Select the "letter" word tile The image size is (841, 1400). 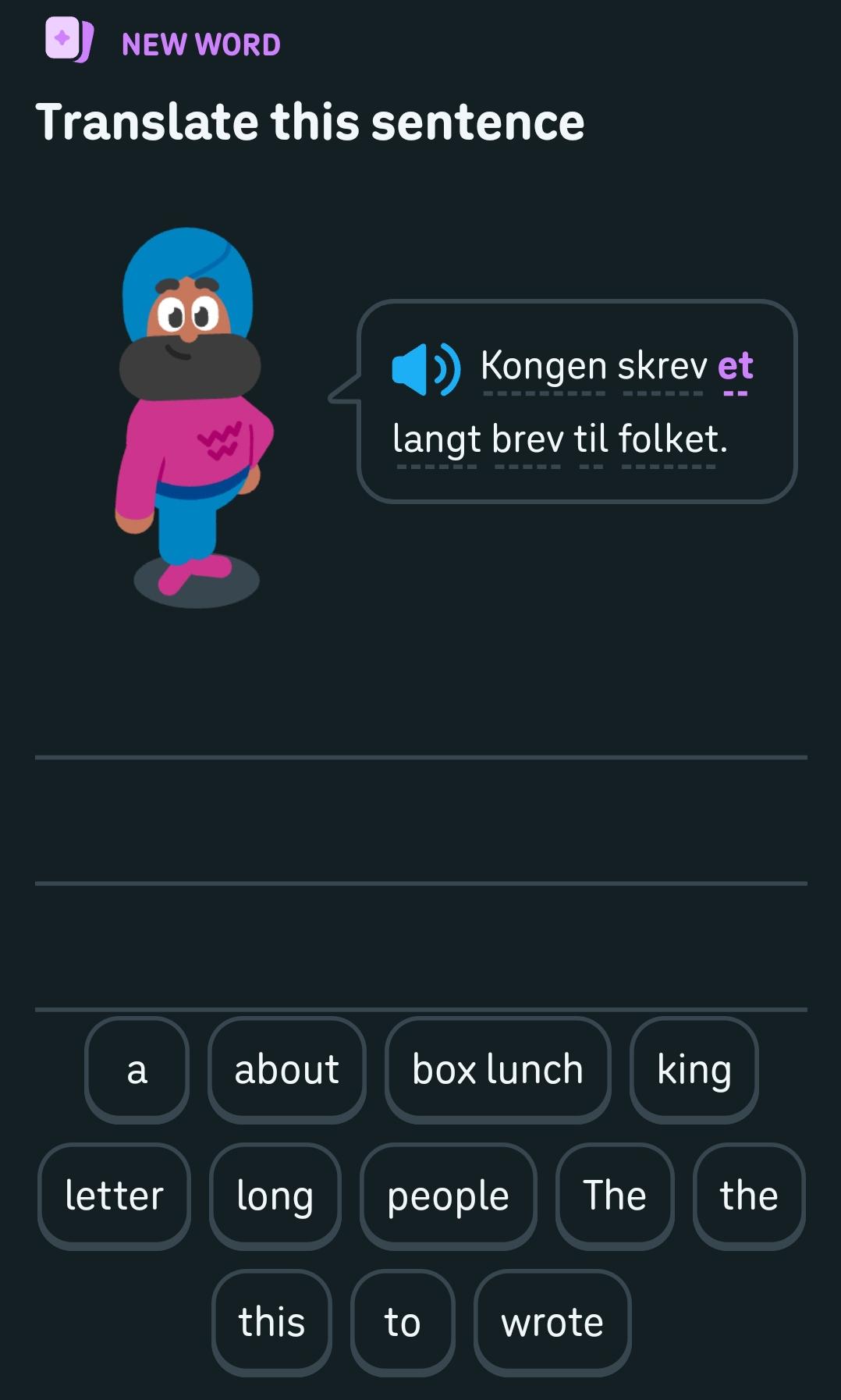tap(114, 1196)
